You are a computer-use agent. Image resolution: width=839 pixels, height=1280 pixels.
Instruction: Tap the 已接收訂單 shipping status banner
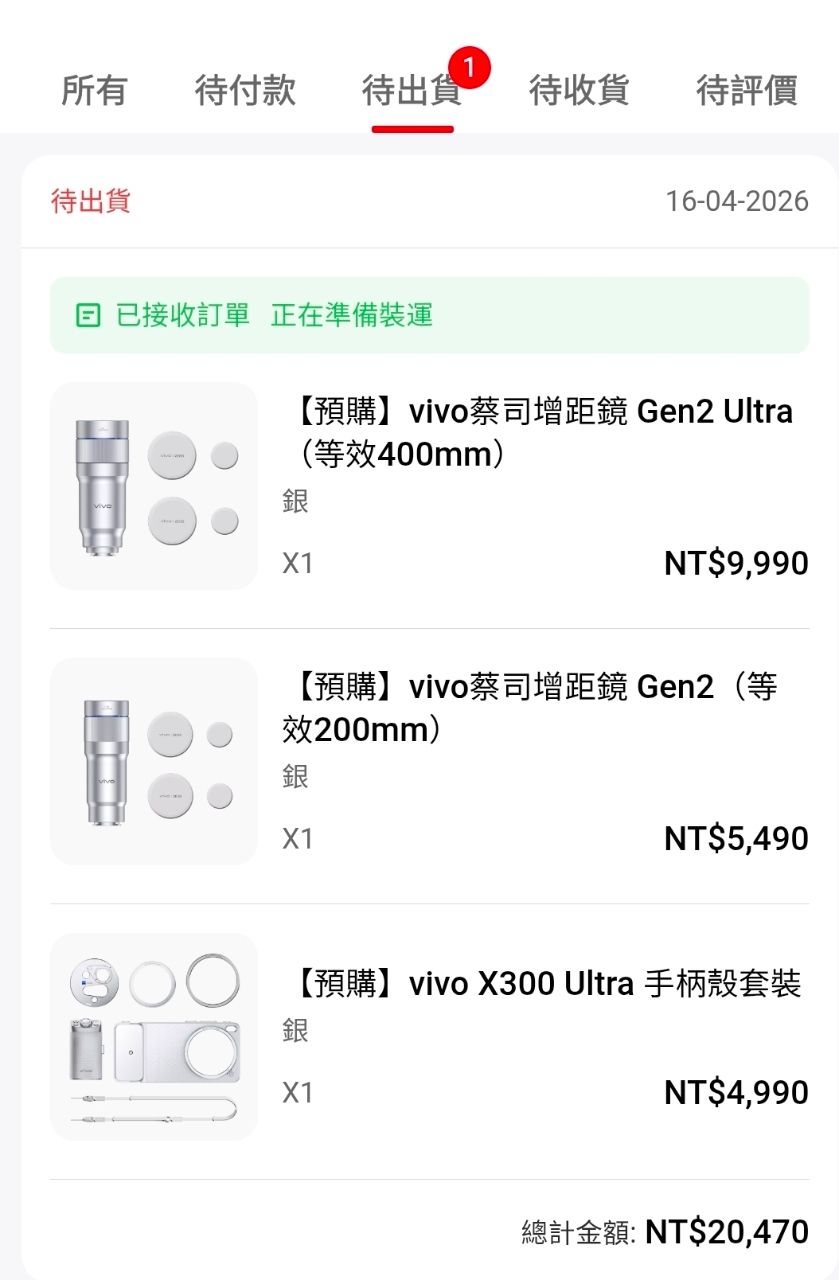click(x=429, y=315)
